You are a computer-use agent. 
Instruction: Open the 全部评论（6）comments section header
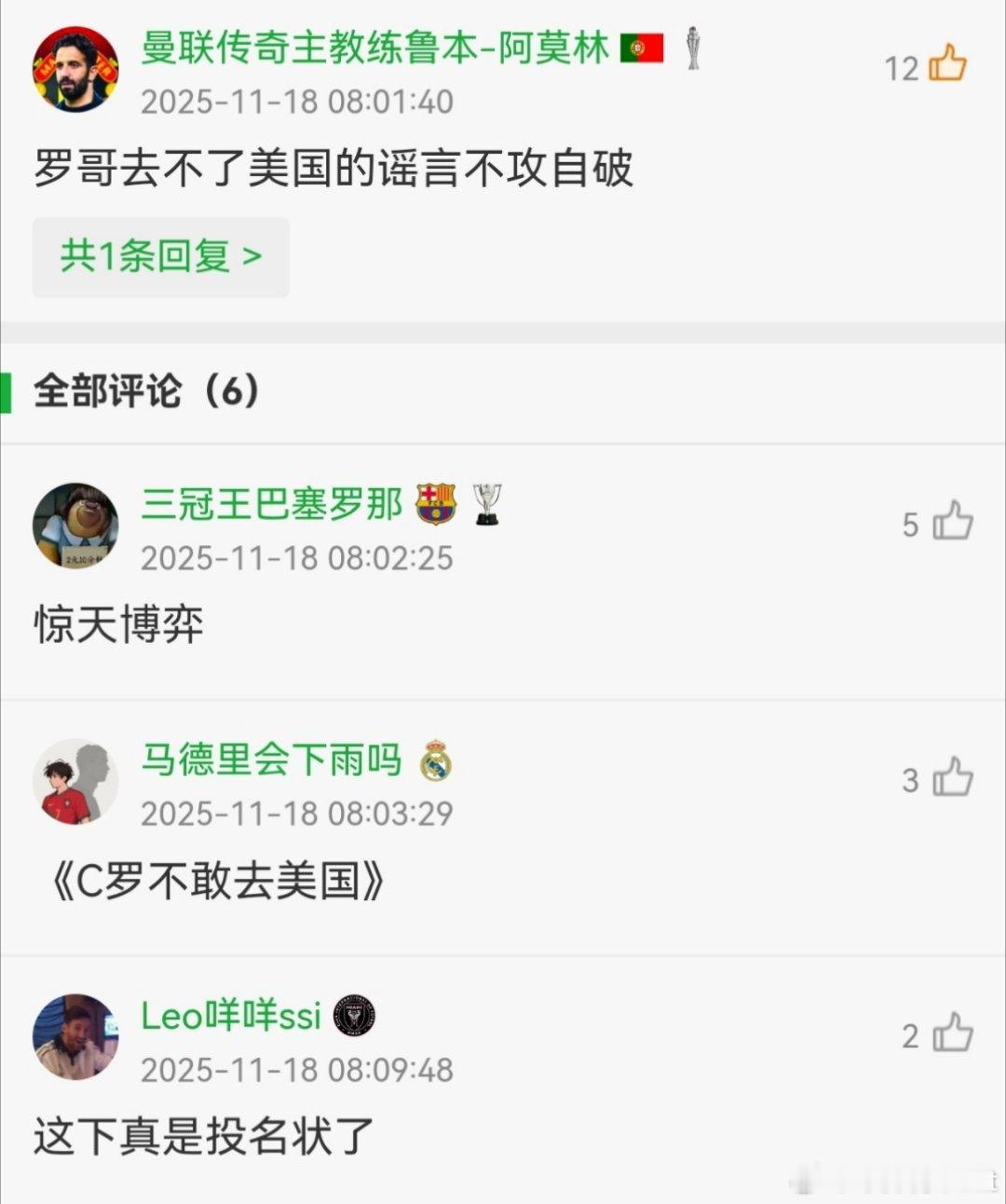point(145,392)
